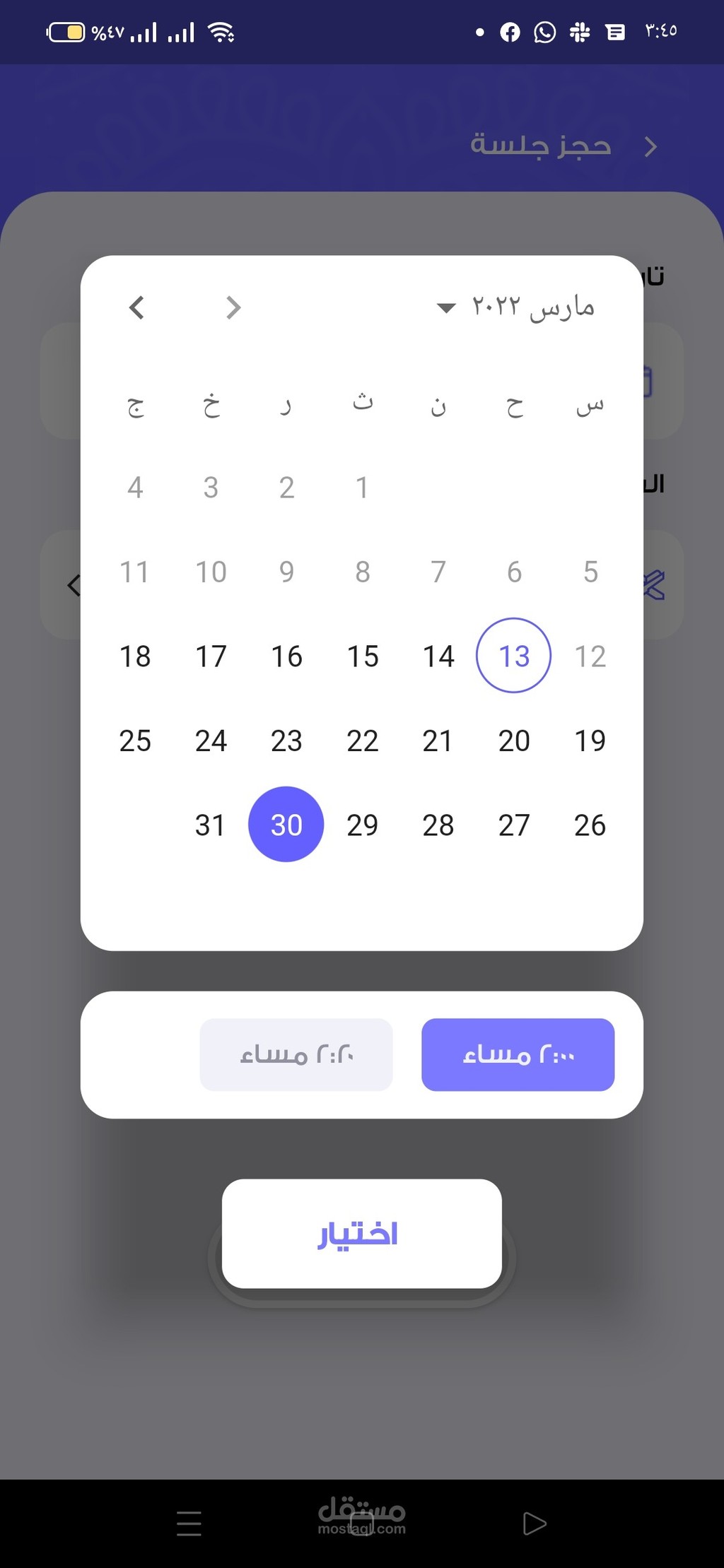Select day 13 in the calendar
724x1568 pixels.
click(x=514, y=656)
